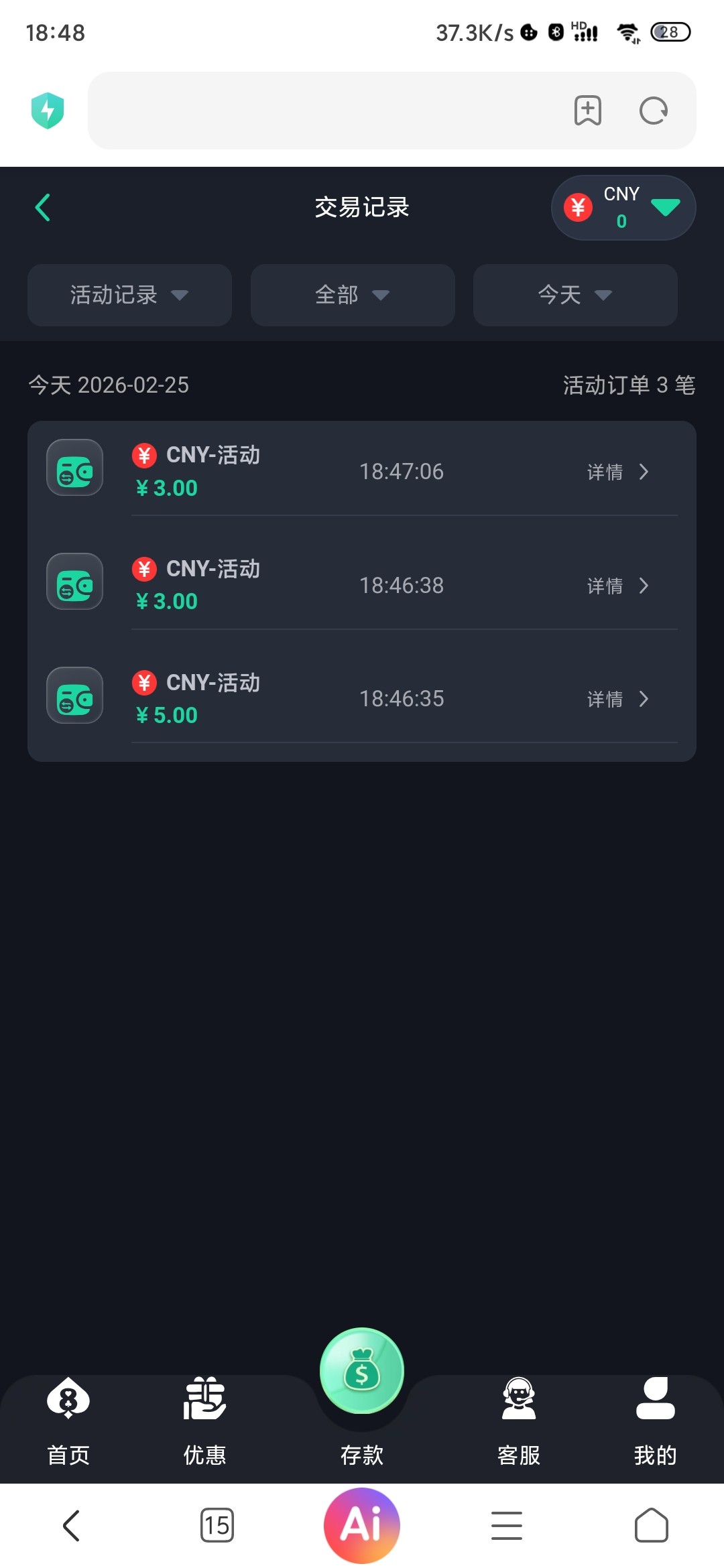The width and height of the screenshot is (724, 1568).
Task: Go back from 交易记录 page
Action: point(43,208)
